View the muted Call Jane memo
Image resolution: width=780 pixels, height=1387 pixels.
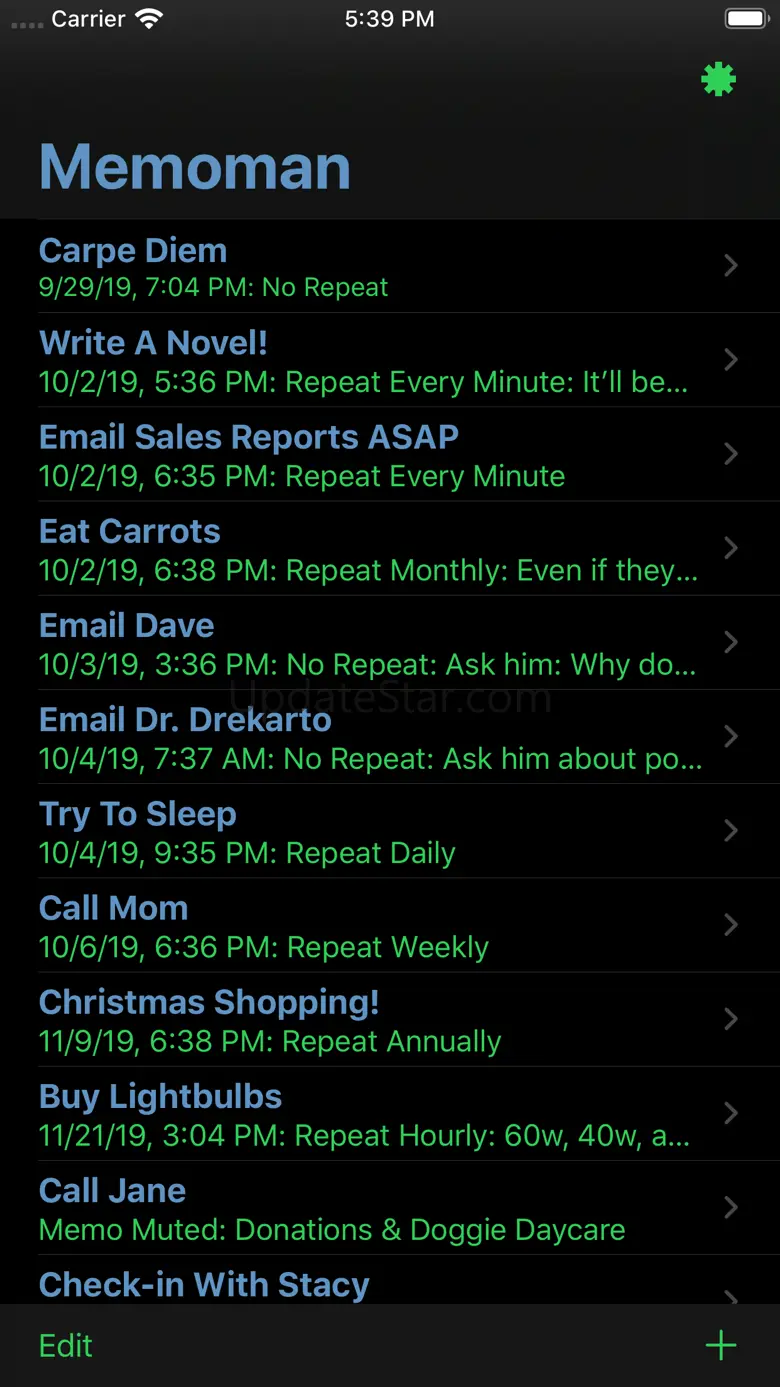click(390, 1207)
